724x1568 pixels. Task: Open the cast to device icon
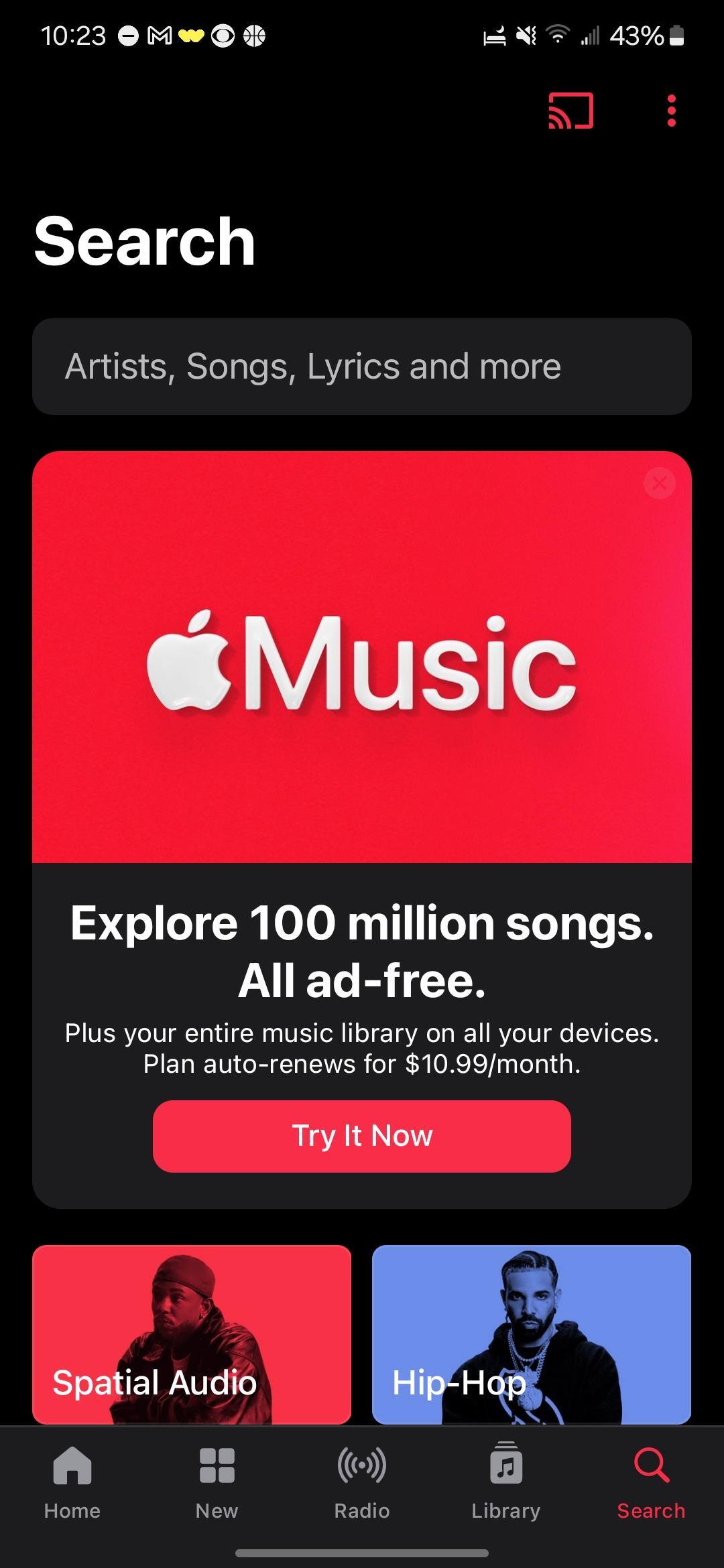570,111
